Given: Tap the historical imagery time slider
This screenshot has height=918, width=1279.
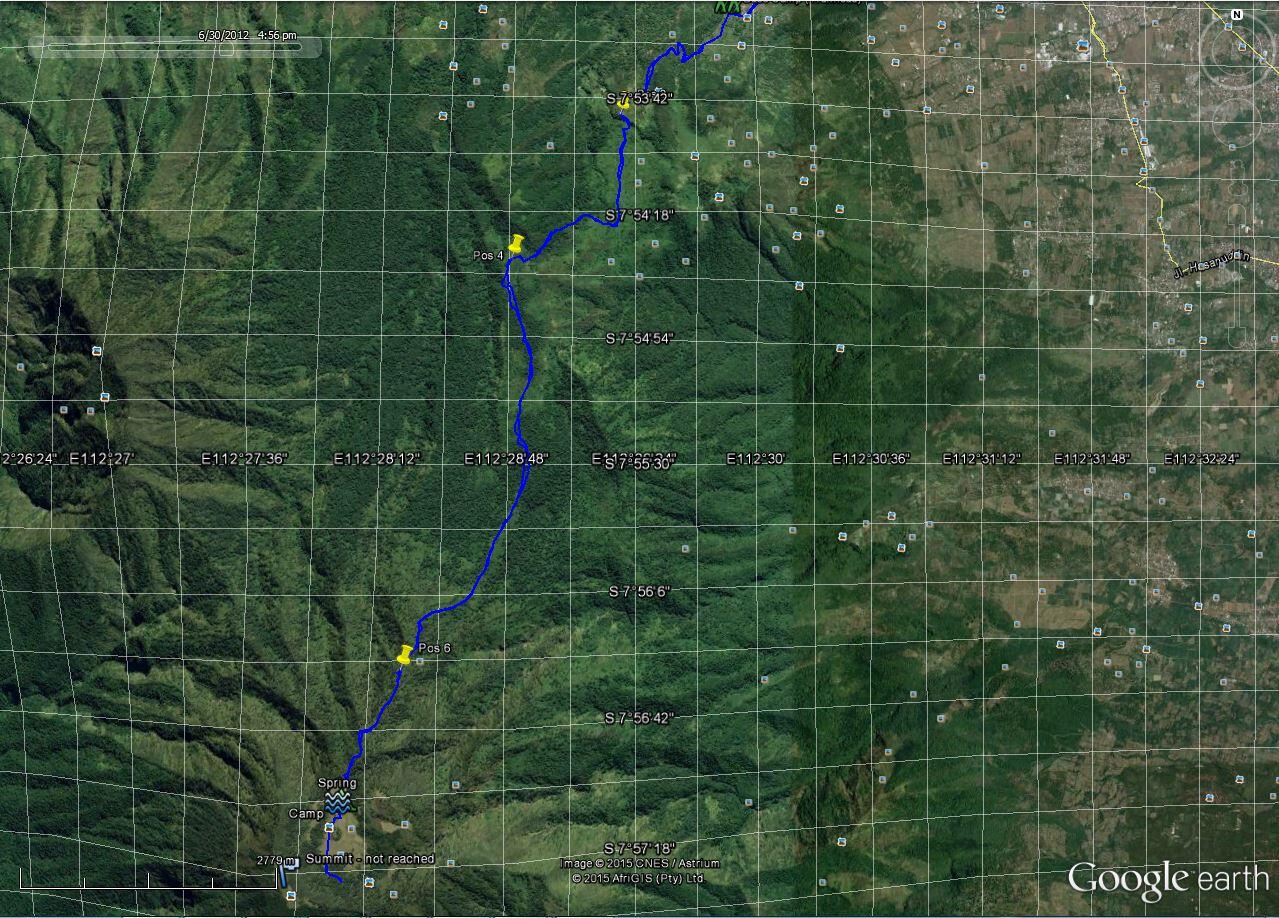Looking at the screenshot, I should point(175,46).
